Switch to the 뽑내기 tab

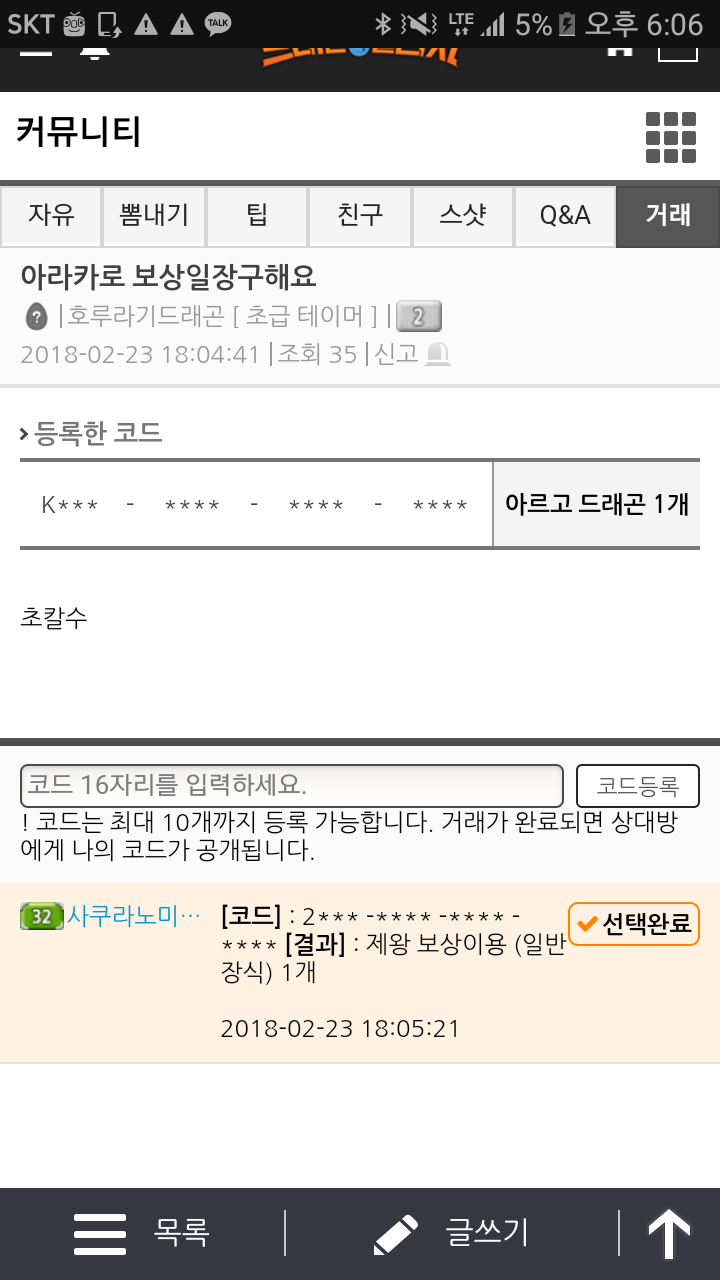point(154,215)
